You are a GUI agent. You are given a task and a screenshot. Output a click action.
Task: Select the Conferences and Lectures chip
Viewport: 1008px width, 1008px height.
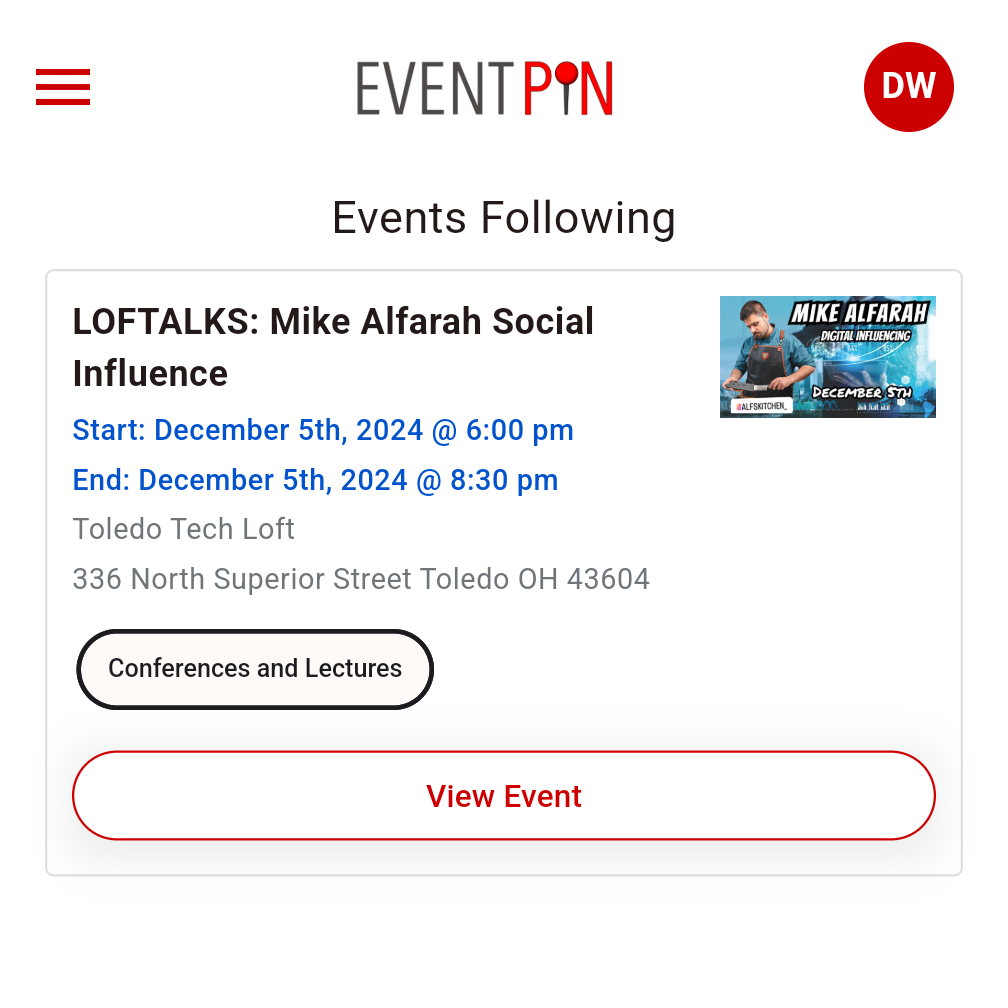[255, 669]
